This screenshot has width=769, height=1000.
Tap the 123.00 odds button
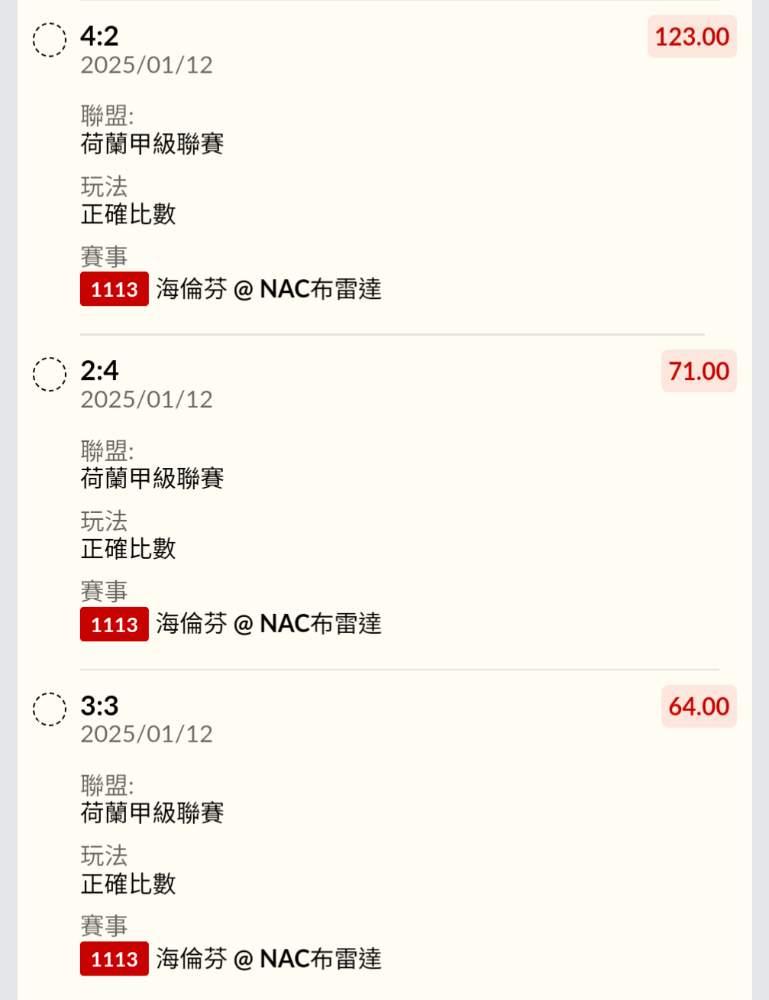(692, 38)
